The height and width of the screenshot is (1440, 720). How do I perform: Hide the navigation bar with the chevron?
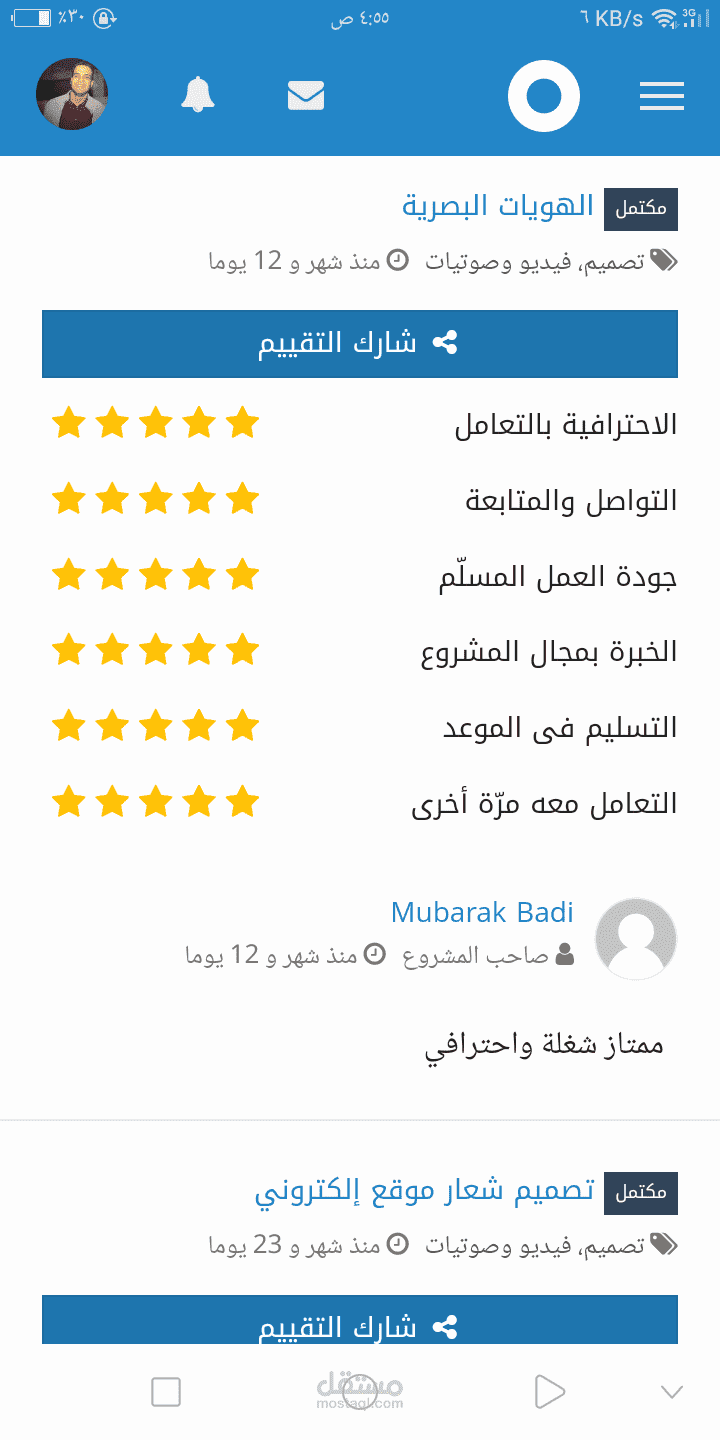pos(672,1392)
